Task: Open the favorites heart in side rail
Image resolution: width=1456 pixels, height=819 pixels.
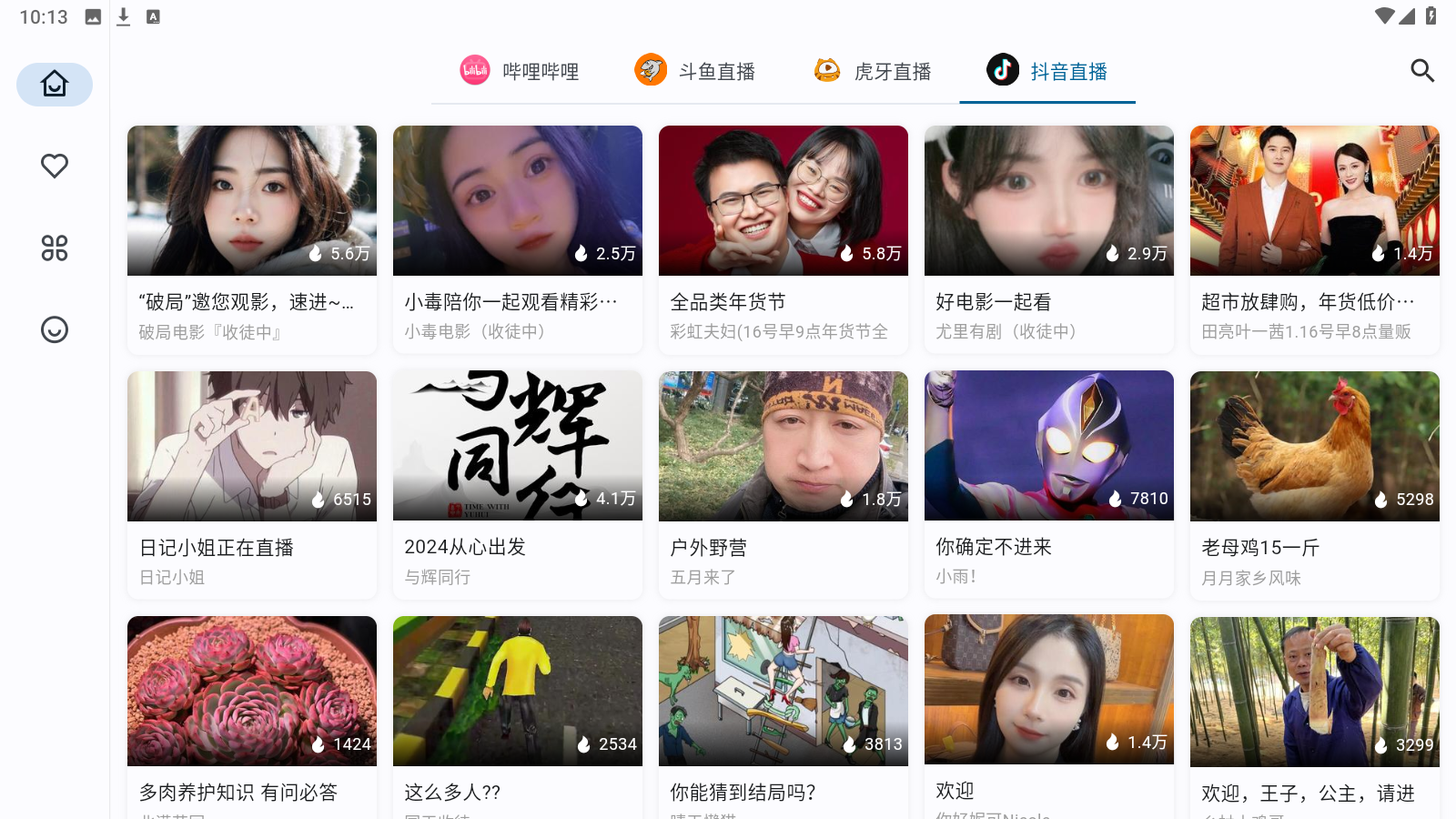Action: tap(55, 166)
